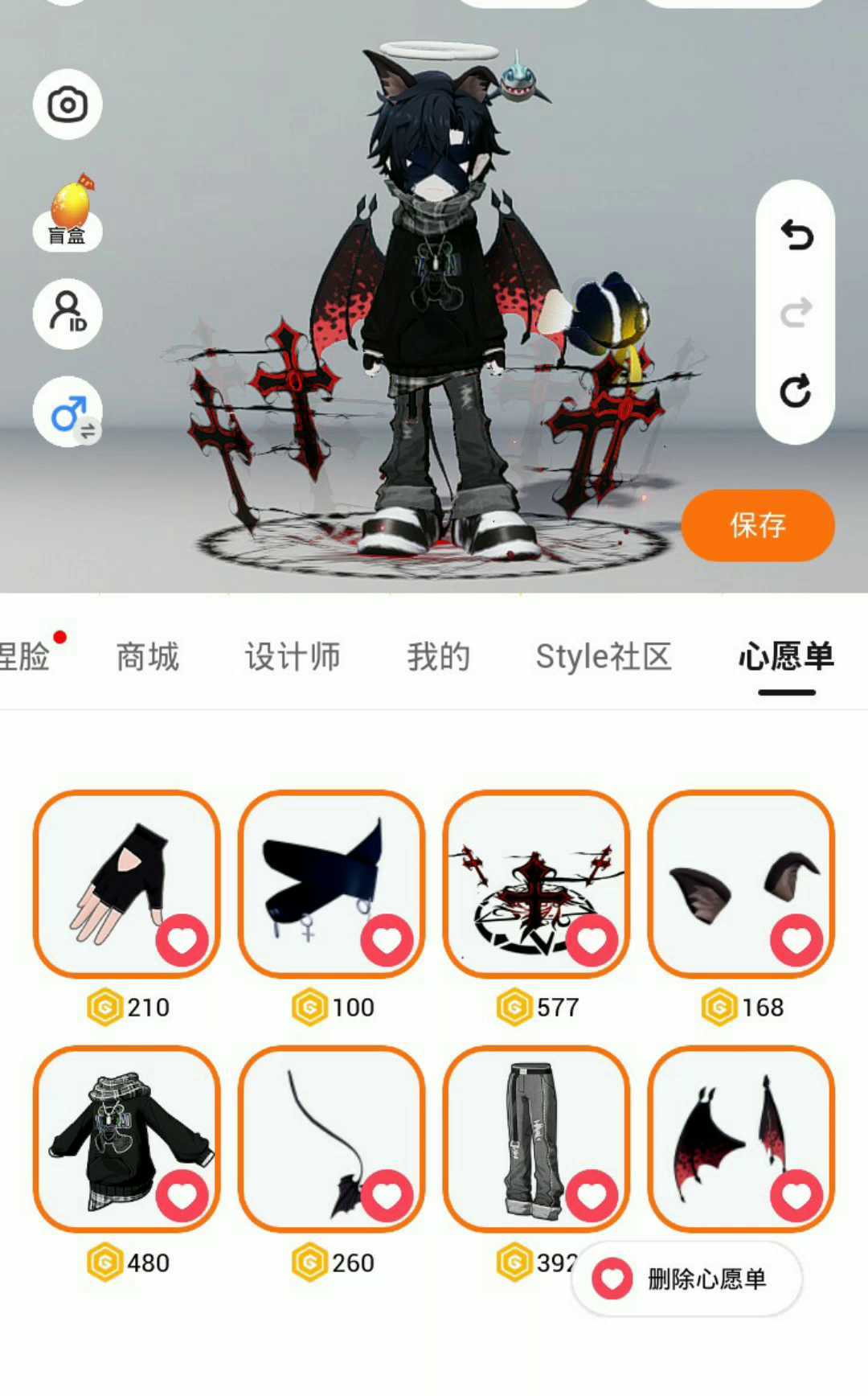Tap 删除心愿单 to delete the wishlist
This screenshot has height=1396, width=868.
point(687,1279)
